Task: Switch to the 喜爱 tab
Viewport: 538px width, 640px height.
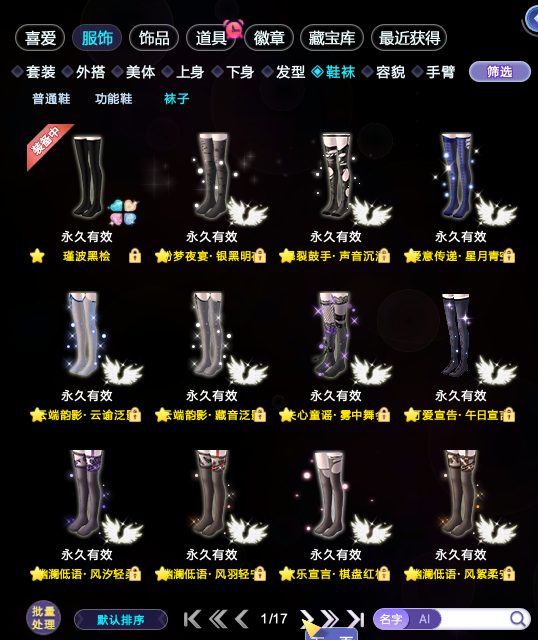Action: click(x=40, y=38)
